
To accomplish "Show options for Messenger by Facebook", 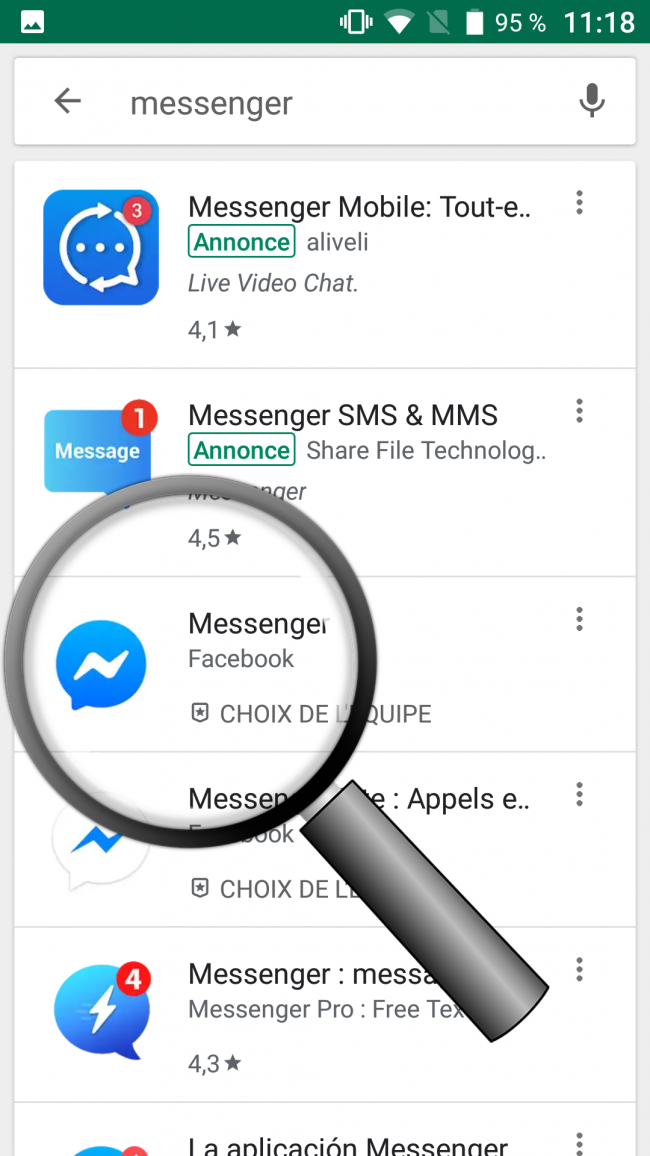I will point(579,619).
